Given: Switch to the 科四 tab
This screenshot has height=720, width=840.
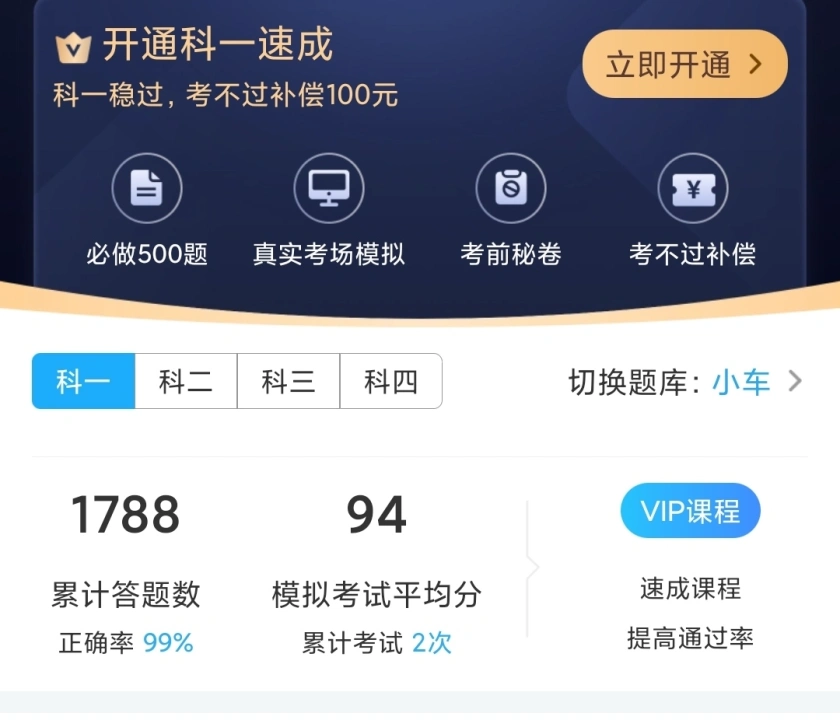Looking at the screenshot, I should 391,381.
